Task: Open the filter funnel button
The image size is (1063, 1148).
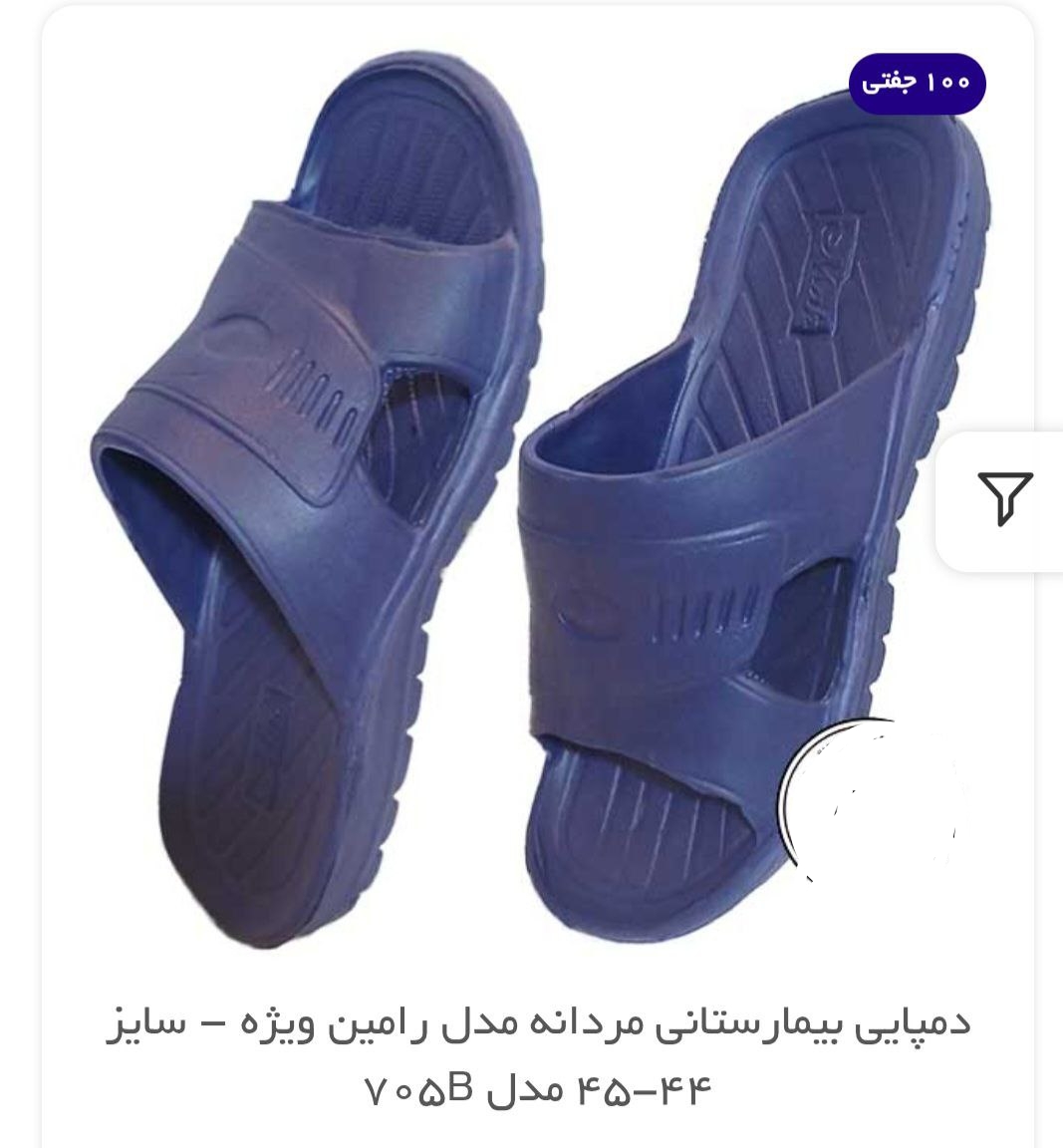Action: 1004,498
